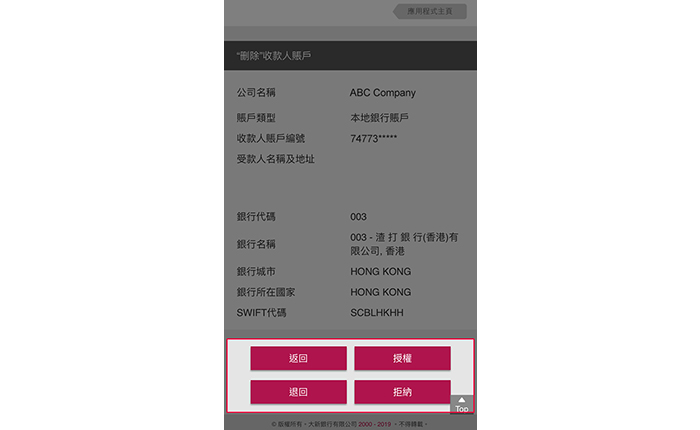The width and height of the screenshot is (700, 430).
Task: Reject with the 拒納 button
Action: point(402,391)
